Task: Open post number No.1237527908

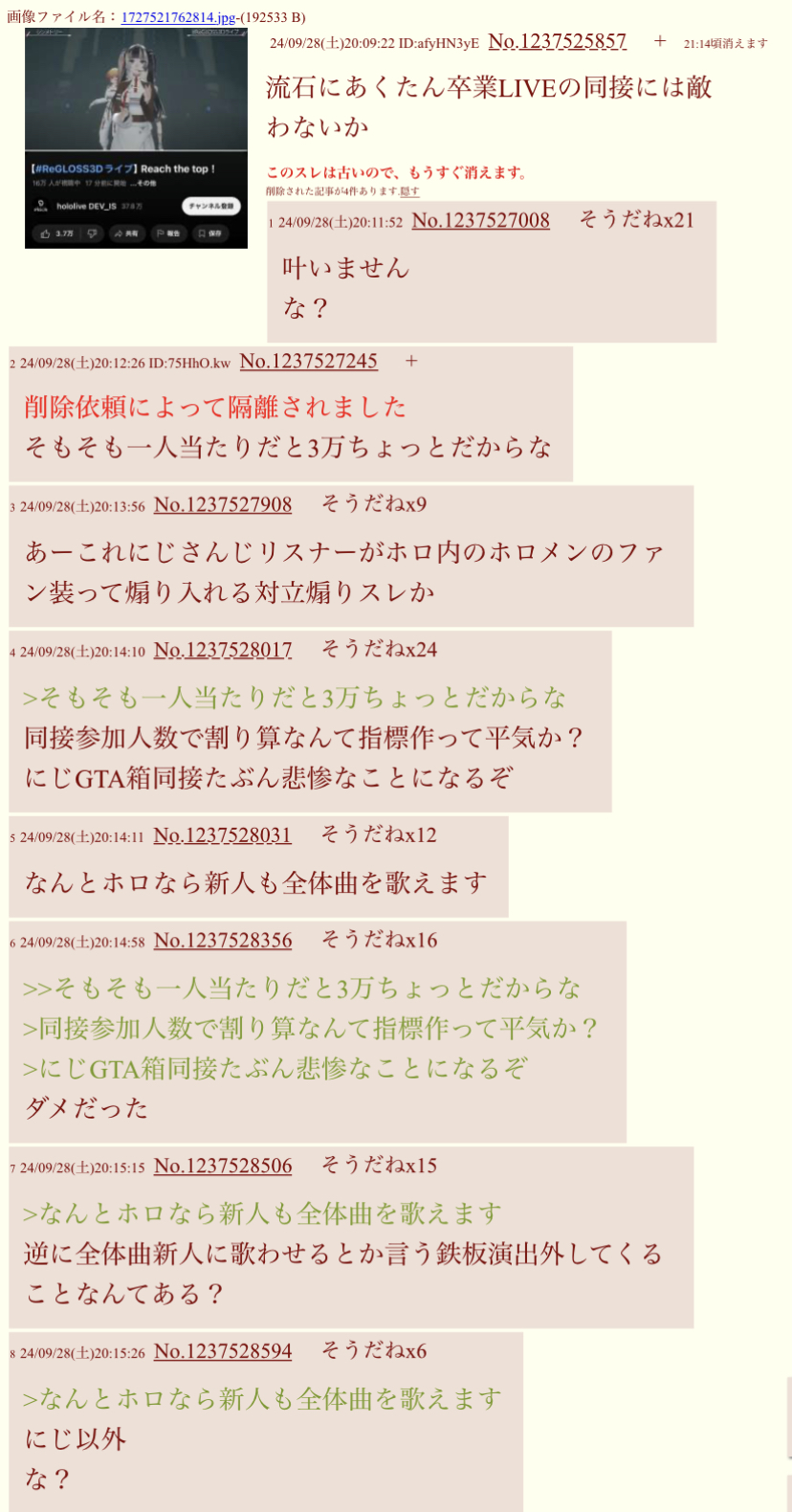Action: point(223,505)
